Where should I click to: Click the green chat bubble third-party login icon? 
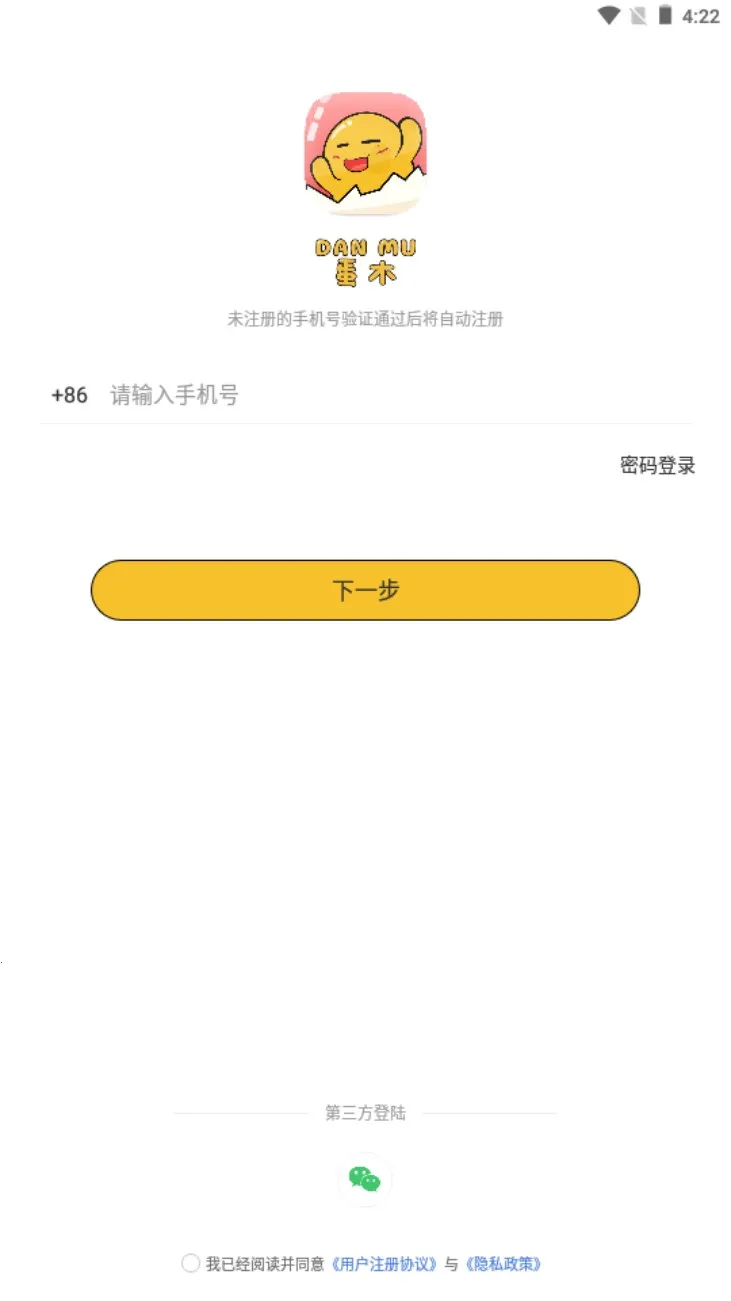364,1179
